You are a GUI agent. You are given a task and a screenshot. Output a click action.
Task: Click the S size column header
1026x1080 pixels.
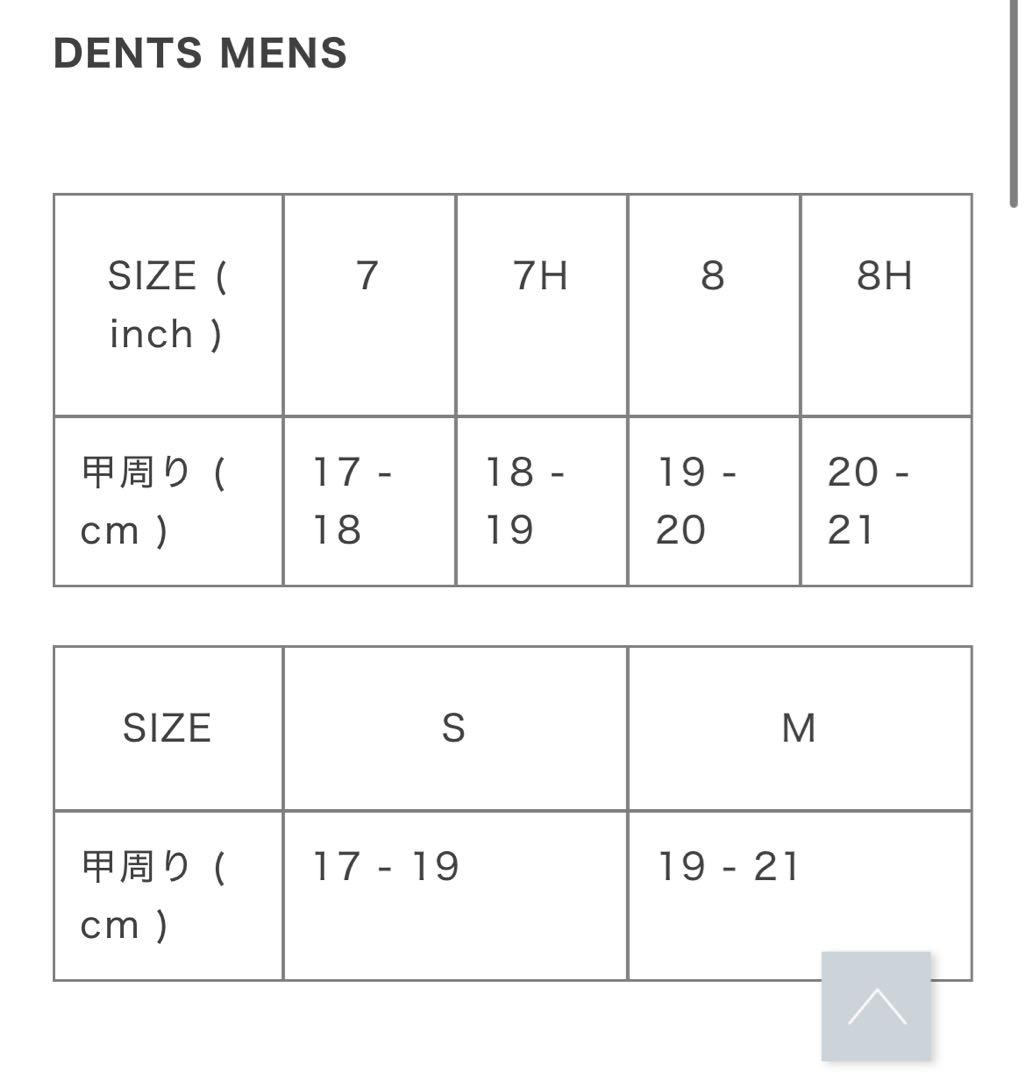coord(455,728)
